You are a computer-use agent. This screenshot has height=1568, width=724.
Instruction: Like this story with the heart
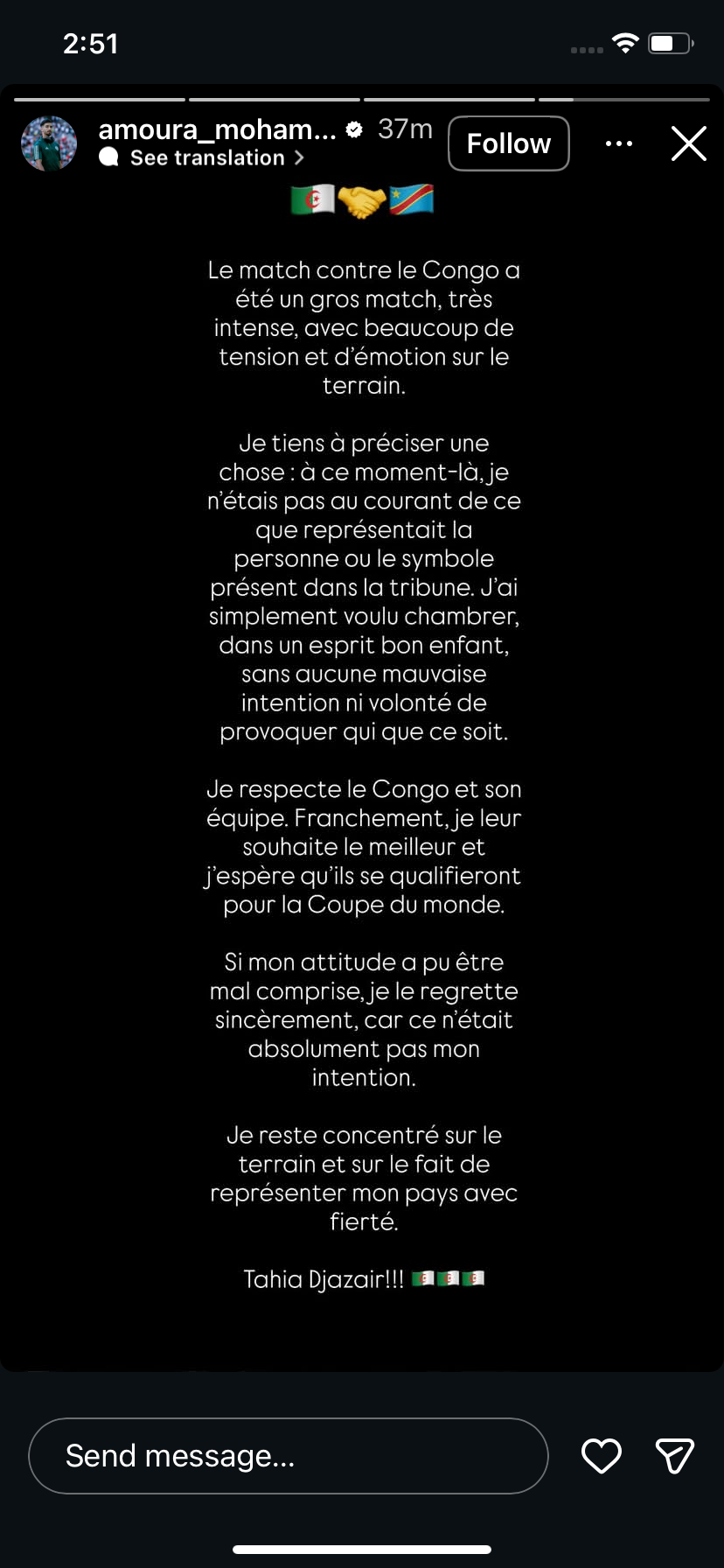601,1456
